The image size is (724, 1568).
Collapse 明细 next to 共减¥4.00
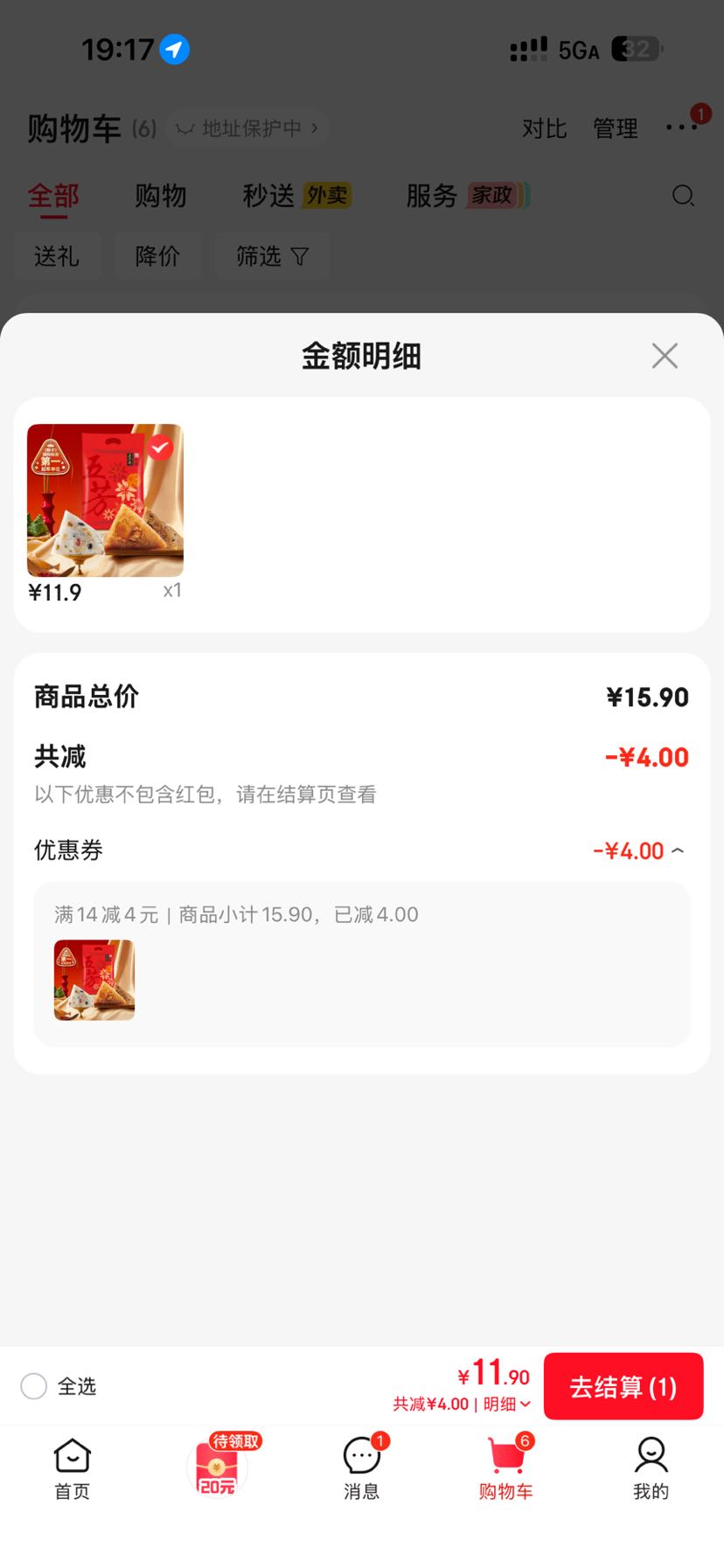click(x=507, y=1404)
